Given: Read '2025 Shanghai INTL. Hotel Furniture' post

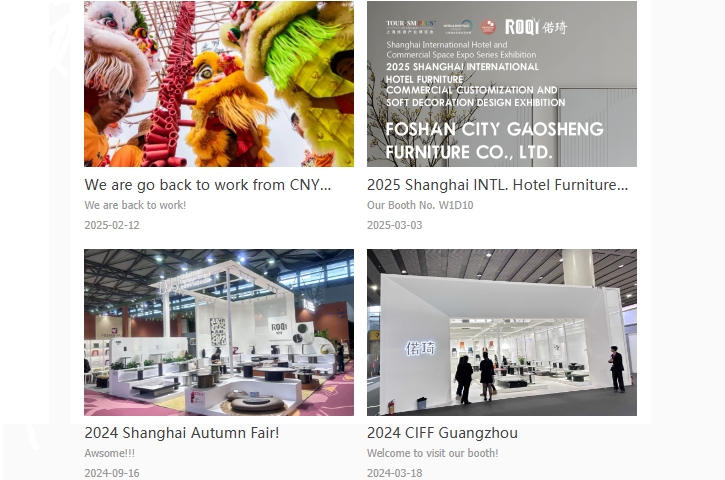Looking at the screenshot, I should (497, 185).
